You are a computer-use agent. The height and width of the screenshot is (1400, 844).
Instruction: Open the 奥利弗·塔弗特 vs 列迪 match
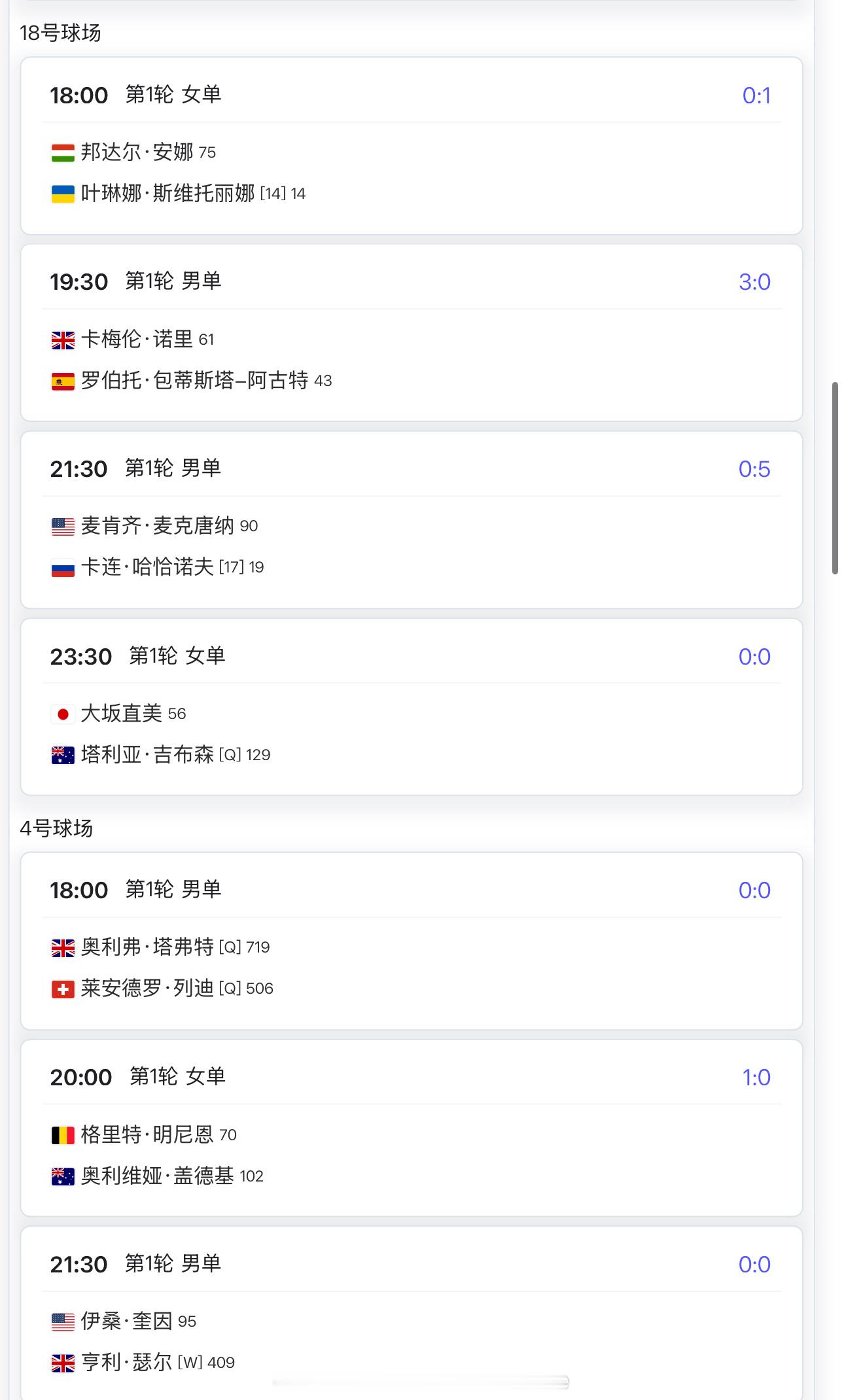412,941
